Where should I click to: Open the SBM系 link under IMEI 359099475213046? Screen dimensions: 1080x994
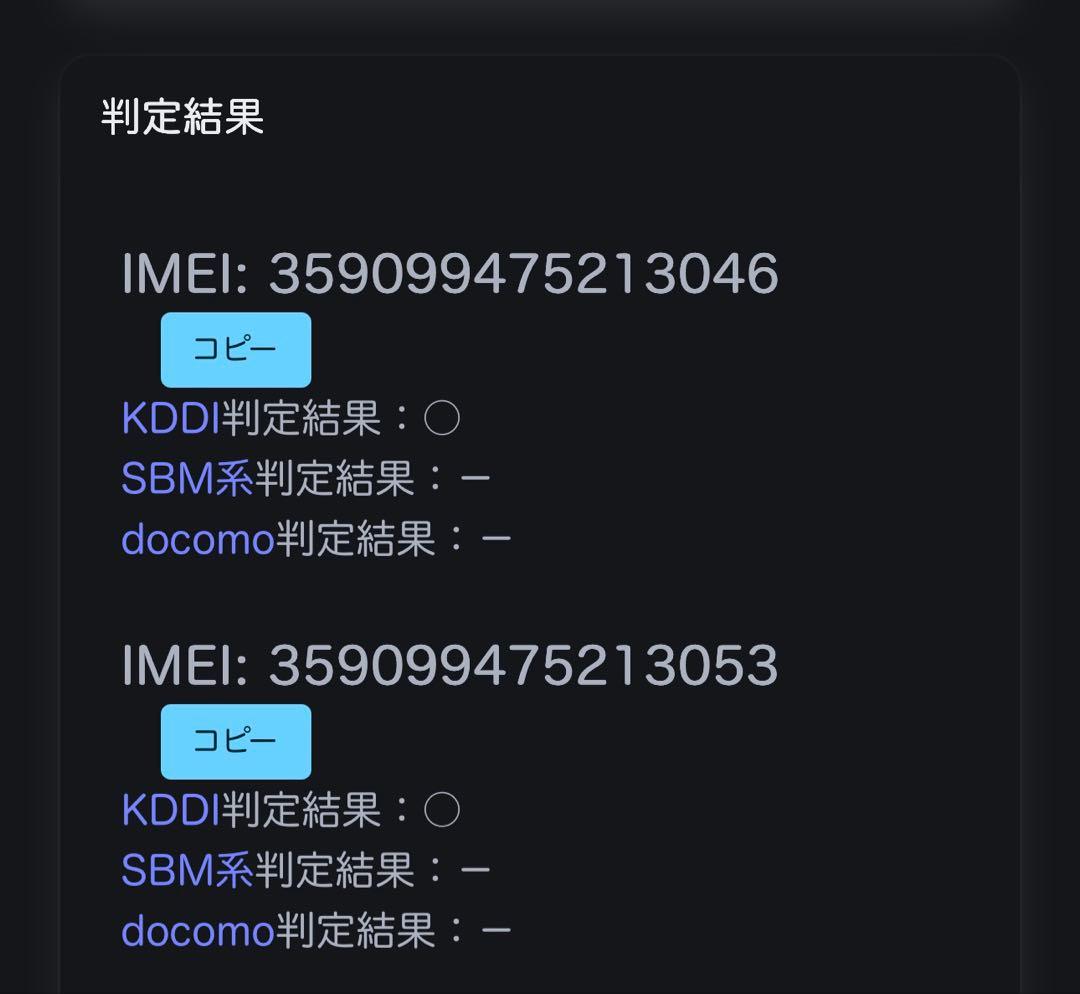(187, 479)
